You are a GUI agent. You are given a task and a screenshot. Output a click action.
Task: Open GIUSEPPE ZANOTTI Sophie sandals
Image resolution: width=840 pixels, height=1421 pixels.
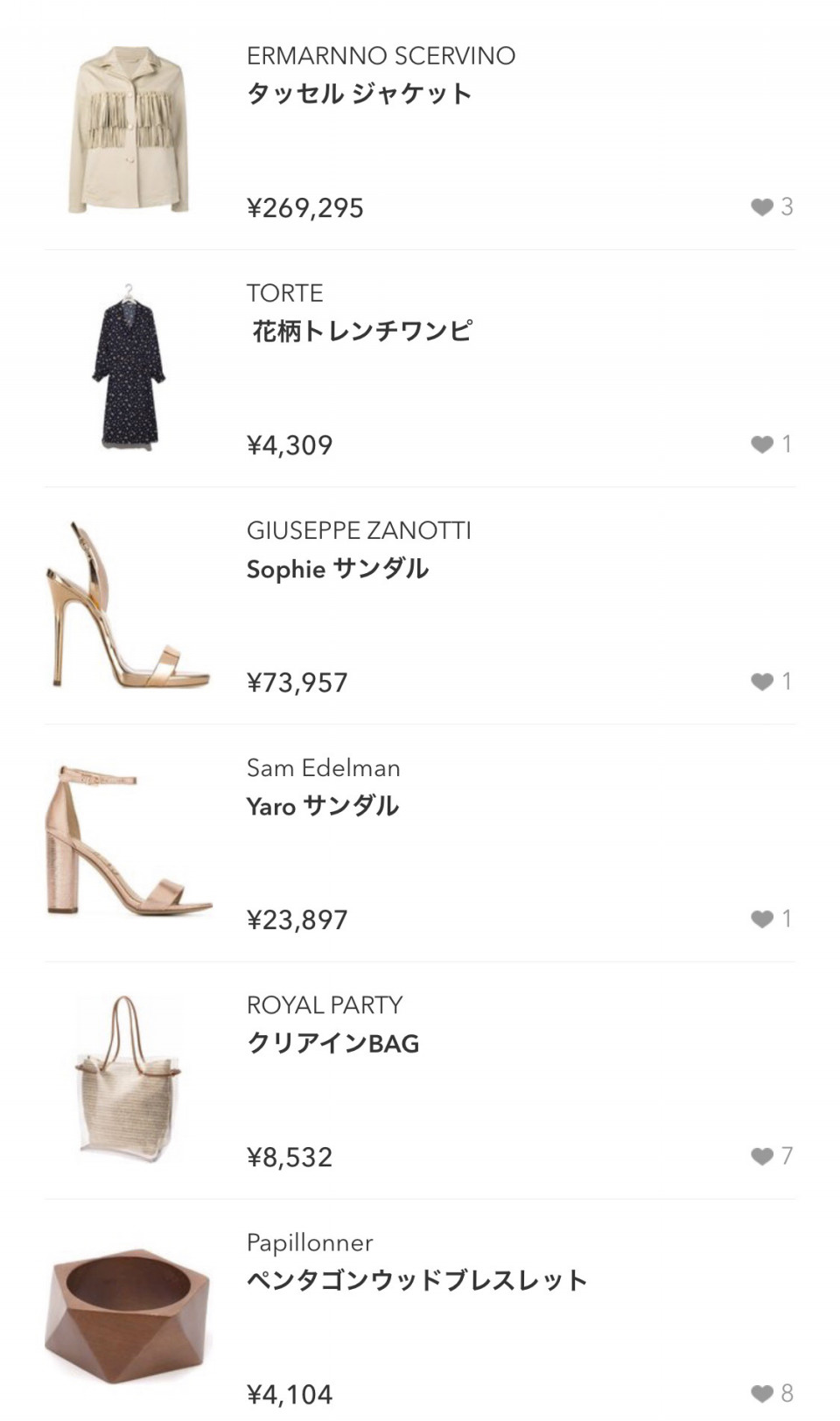(x=338, y=569)
